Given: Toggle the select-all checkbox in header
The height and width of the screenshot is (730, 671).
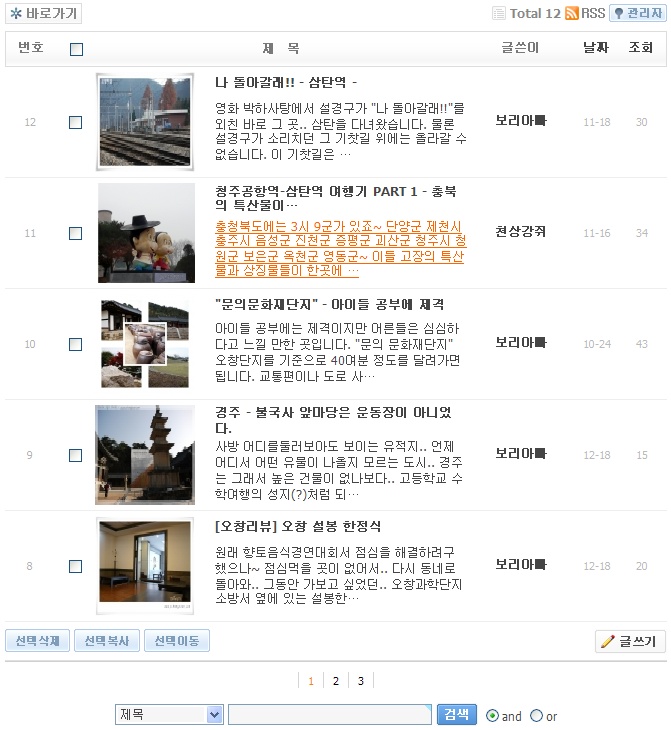Looking at the screenshot, I should pos(76,48).
